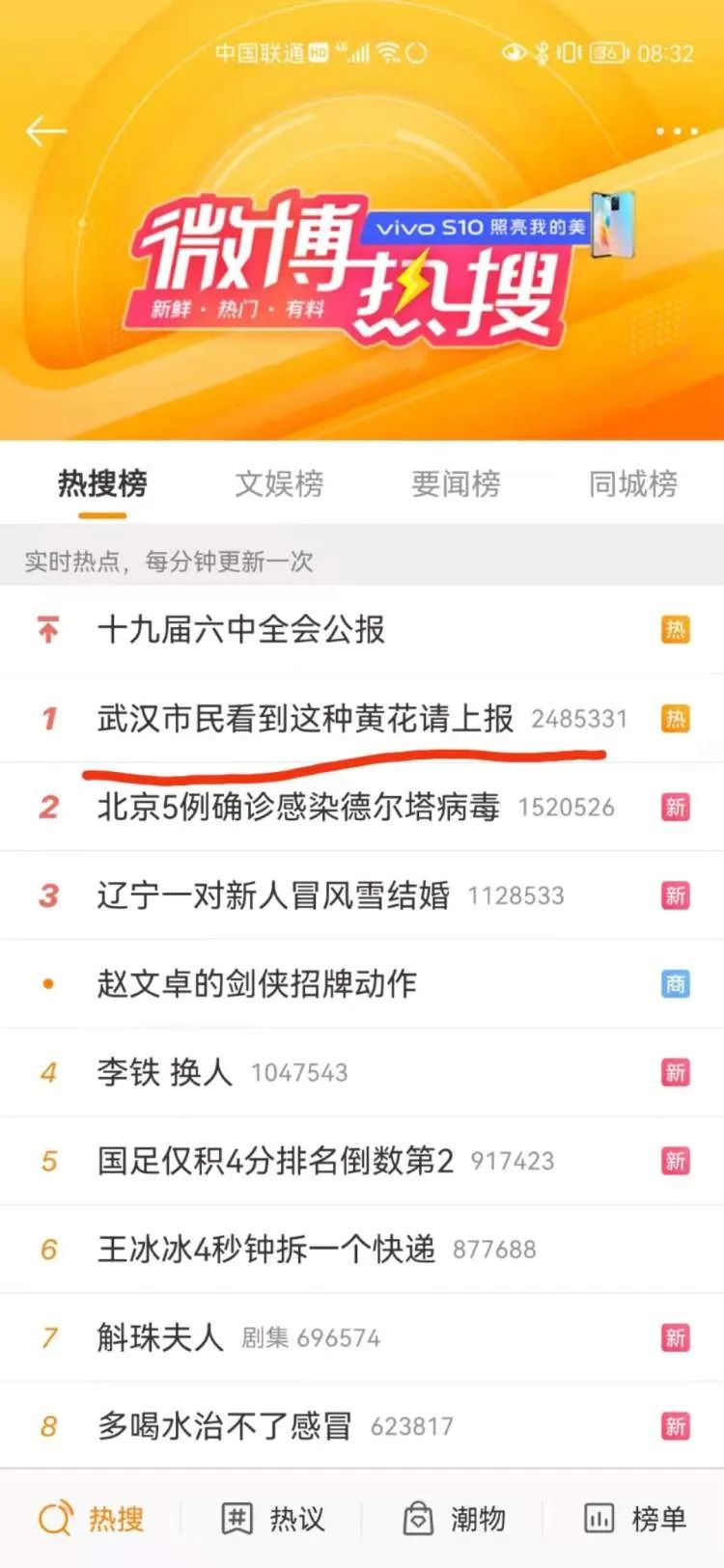Select the 热搜榜 tab
The height and width of the screenshot is (1568, 724).
pyautogui.click(x=102, y=483)
